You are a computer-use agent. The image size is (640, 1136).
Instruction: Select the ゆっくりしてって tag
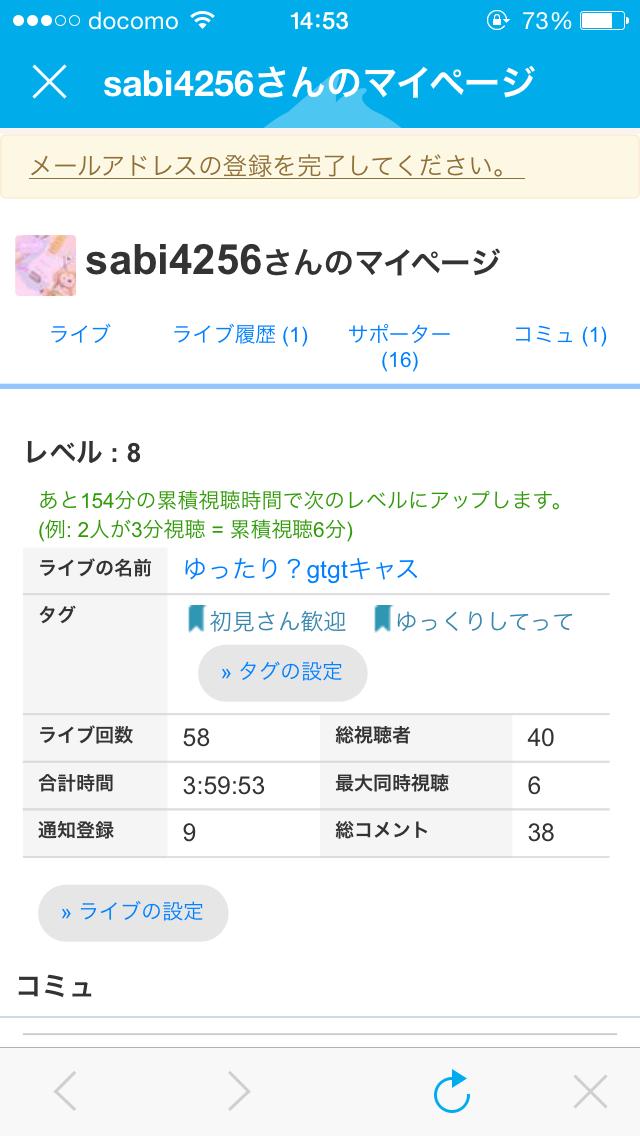(x=474, y=621)
